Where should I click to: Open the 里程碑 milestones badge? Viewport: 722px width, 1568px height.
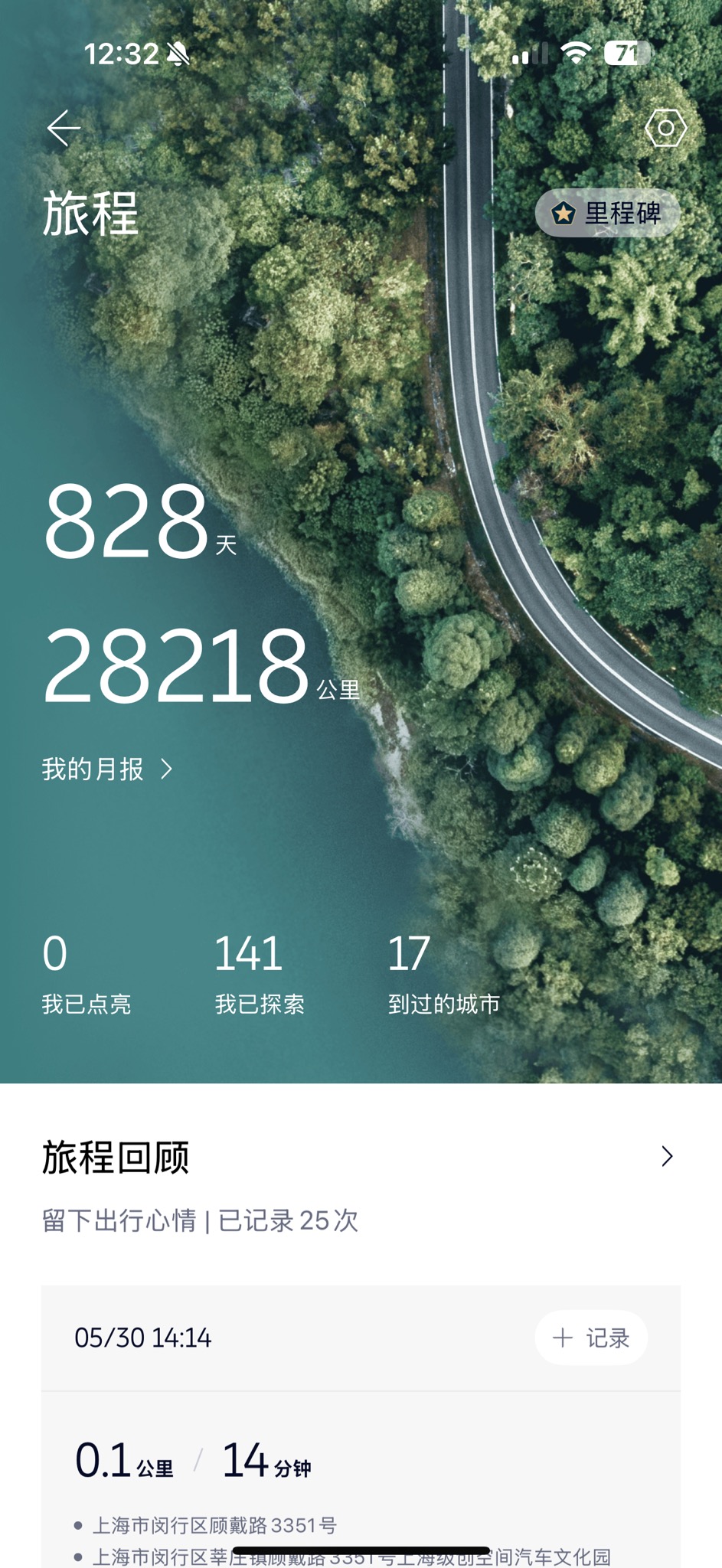pyautogui.click(x=608, y=213)
